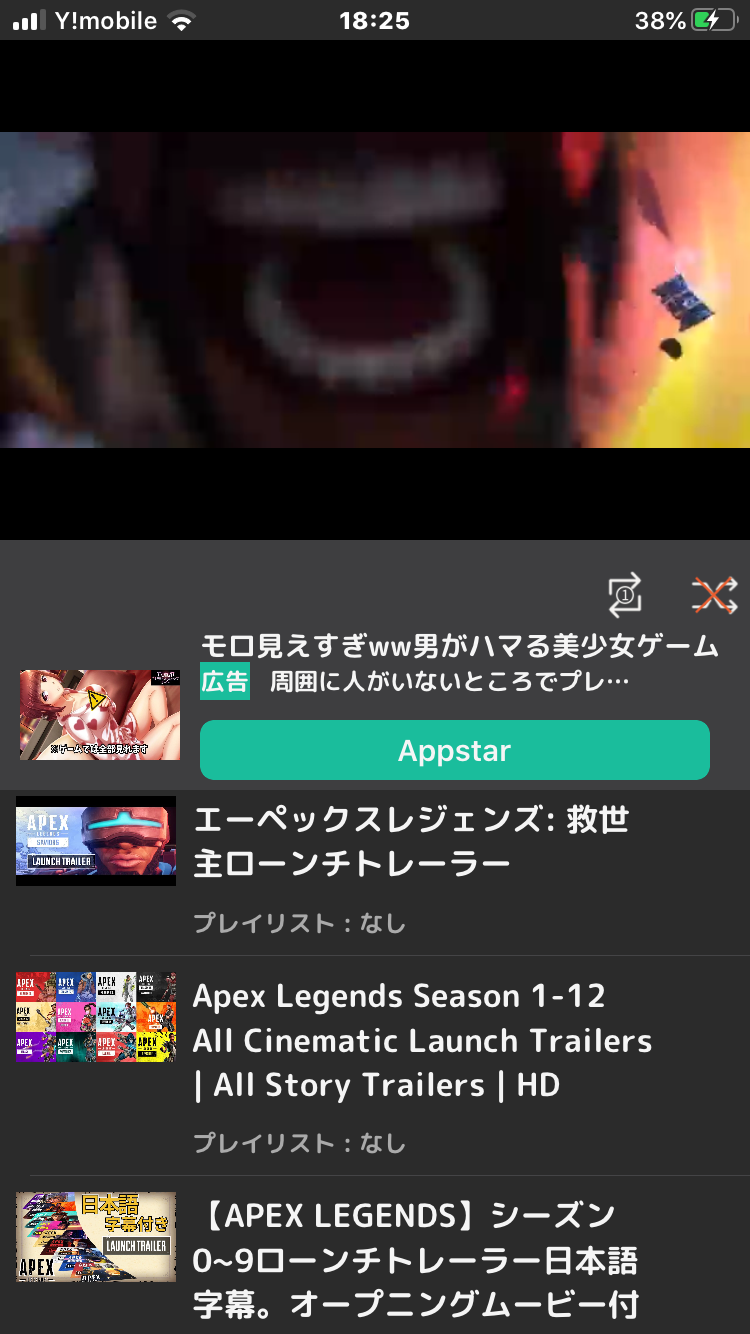Tap the green Appstar ad button
Screen dimensions: 750x1334
pyautogui.click(x=454, y=750)
